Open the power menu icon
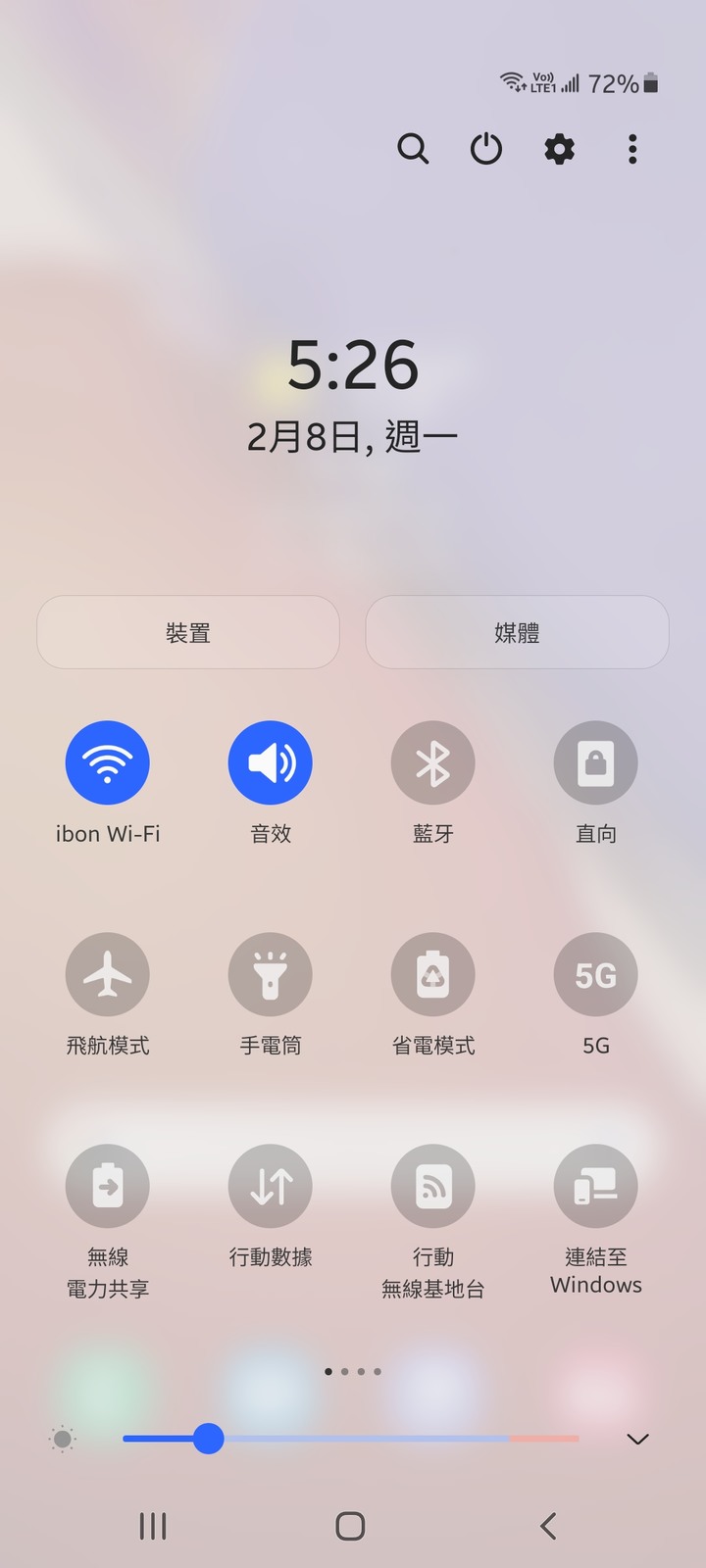This screenshot has height=1568, width=706. pos(486,149)
